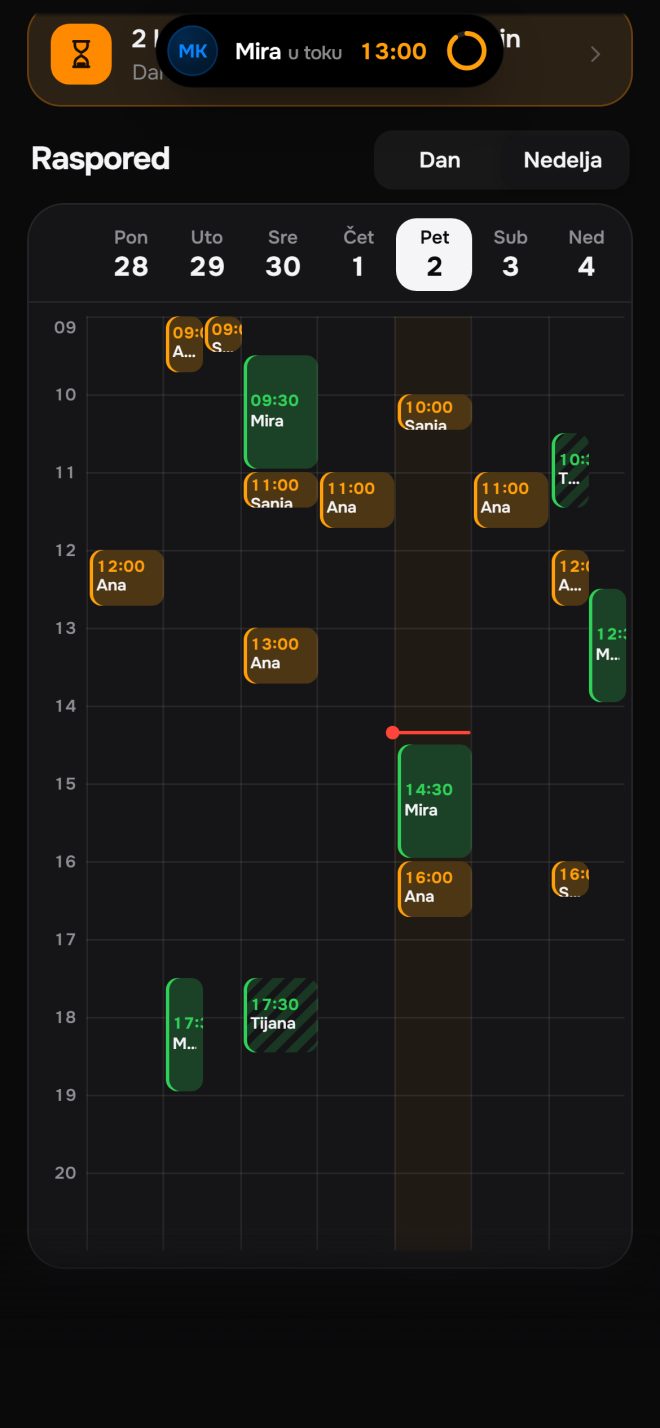
Task: Open Ana's 11:00 Thursday appointment
Action: (x=357, y=499)
